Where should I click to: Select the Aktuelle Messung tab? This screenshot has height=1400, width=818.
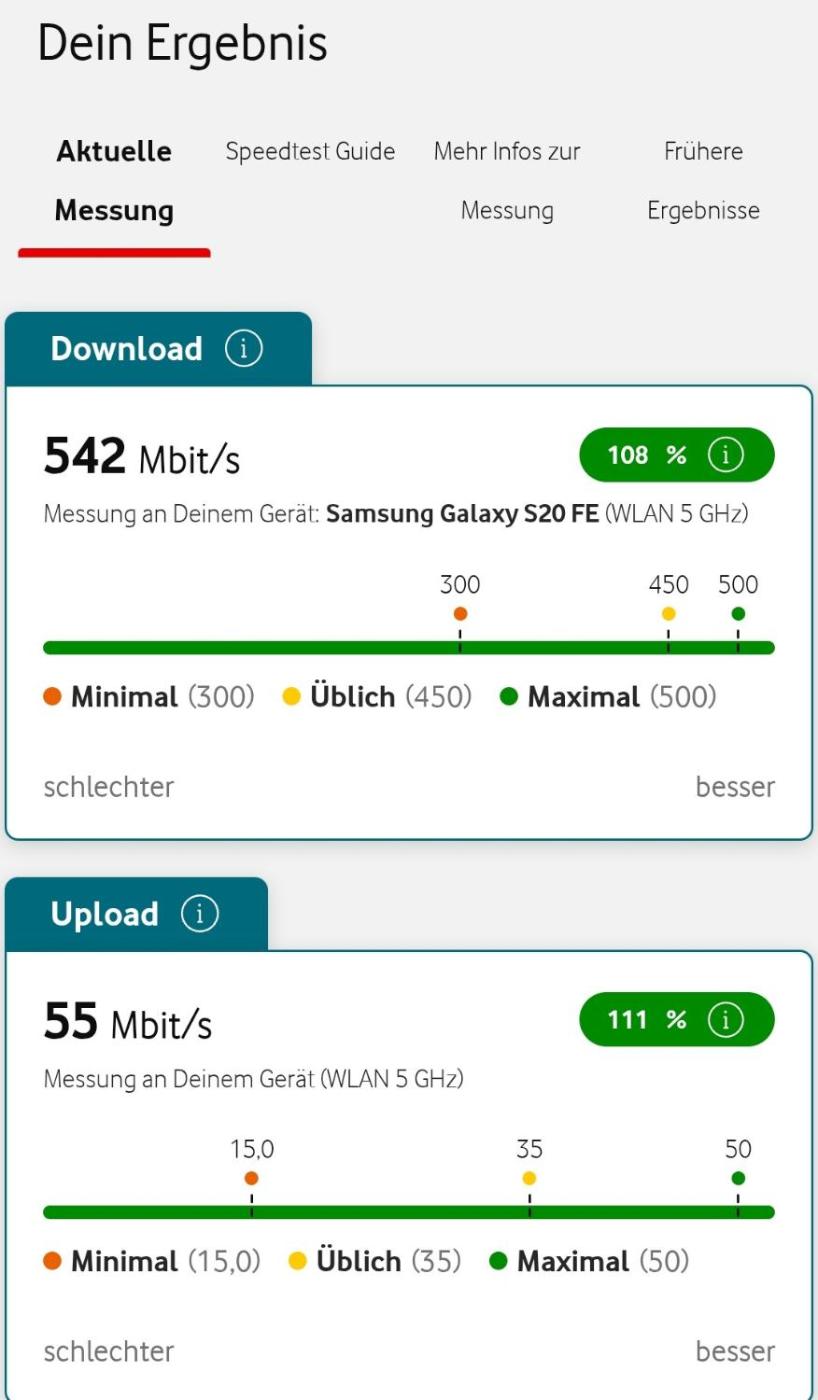(x=114, y=181)
